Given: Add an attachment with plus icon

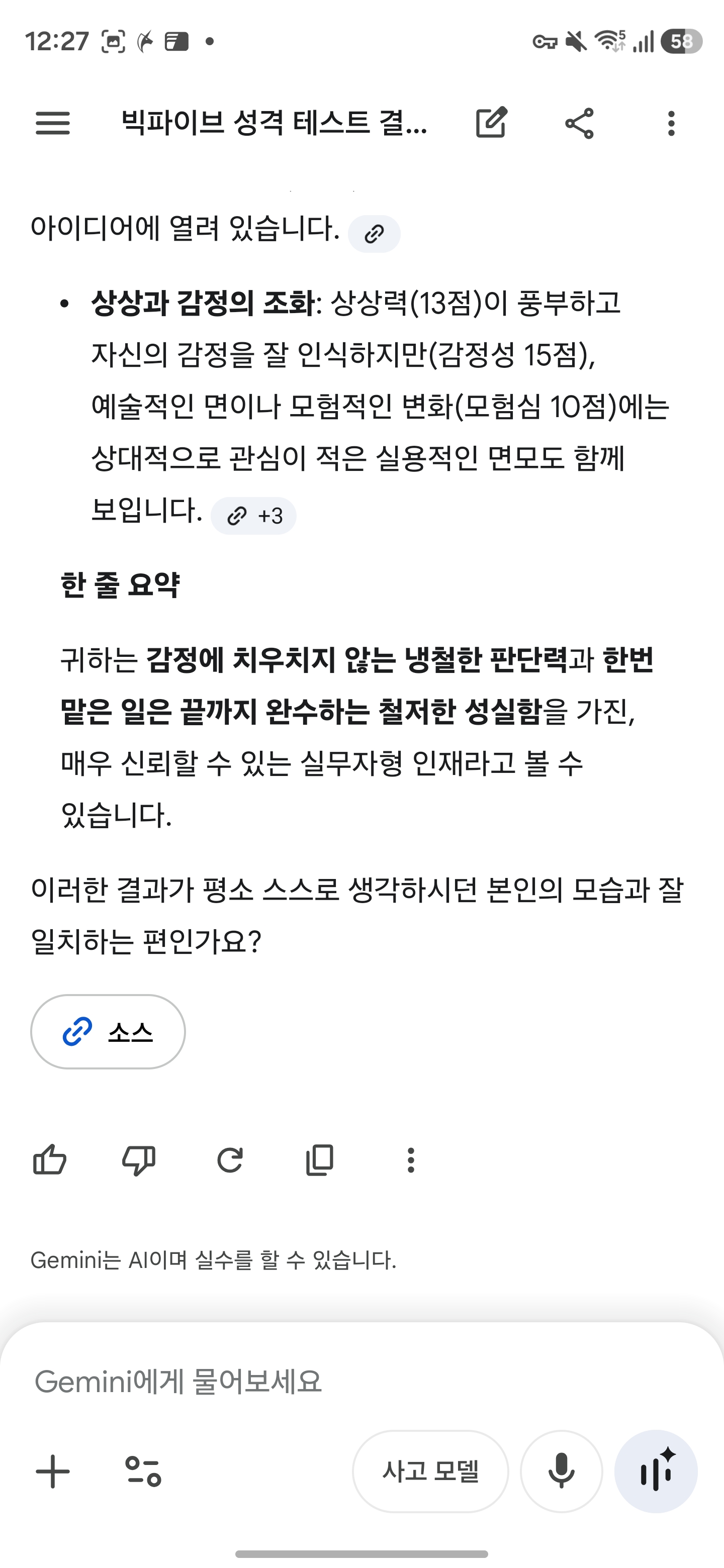Looking at the screenshot, I should click(53, 1472).
